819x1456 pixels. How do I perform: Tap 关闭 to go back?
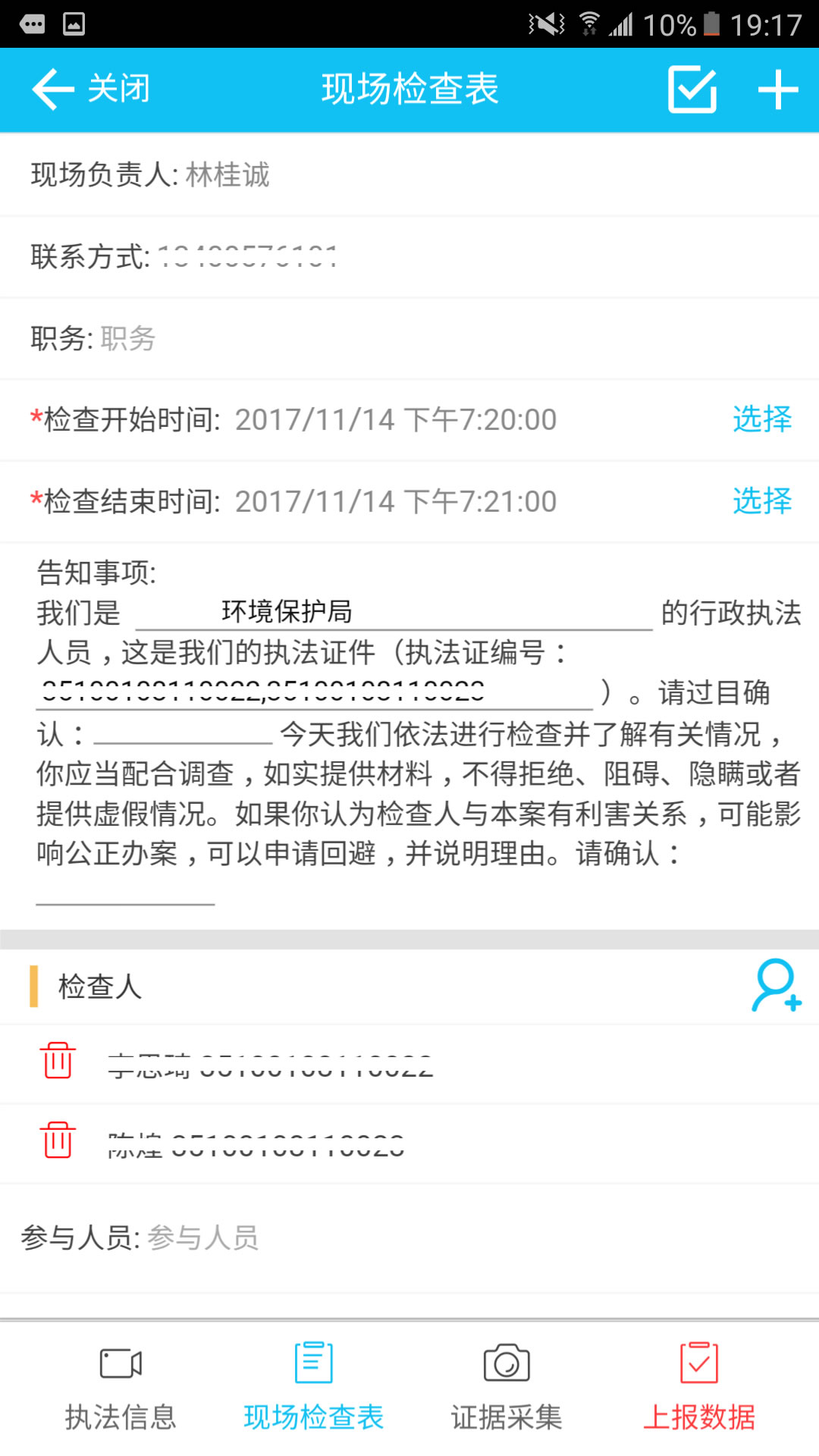click(91, 89)
